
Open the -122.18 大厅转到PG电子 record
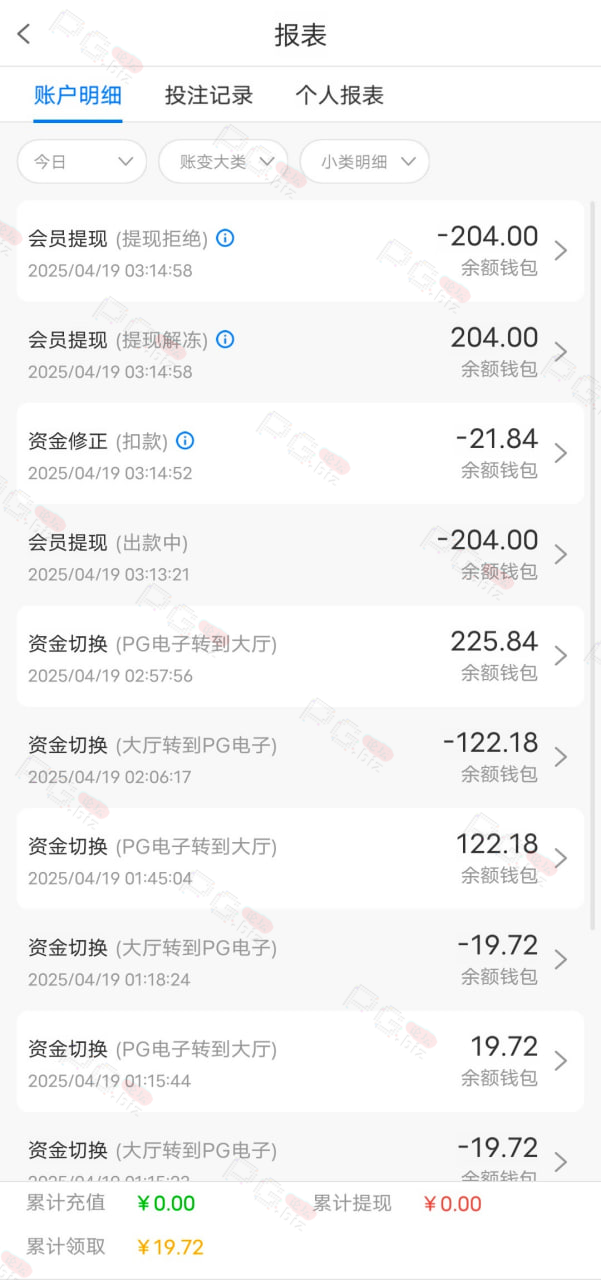300,757
